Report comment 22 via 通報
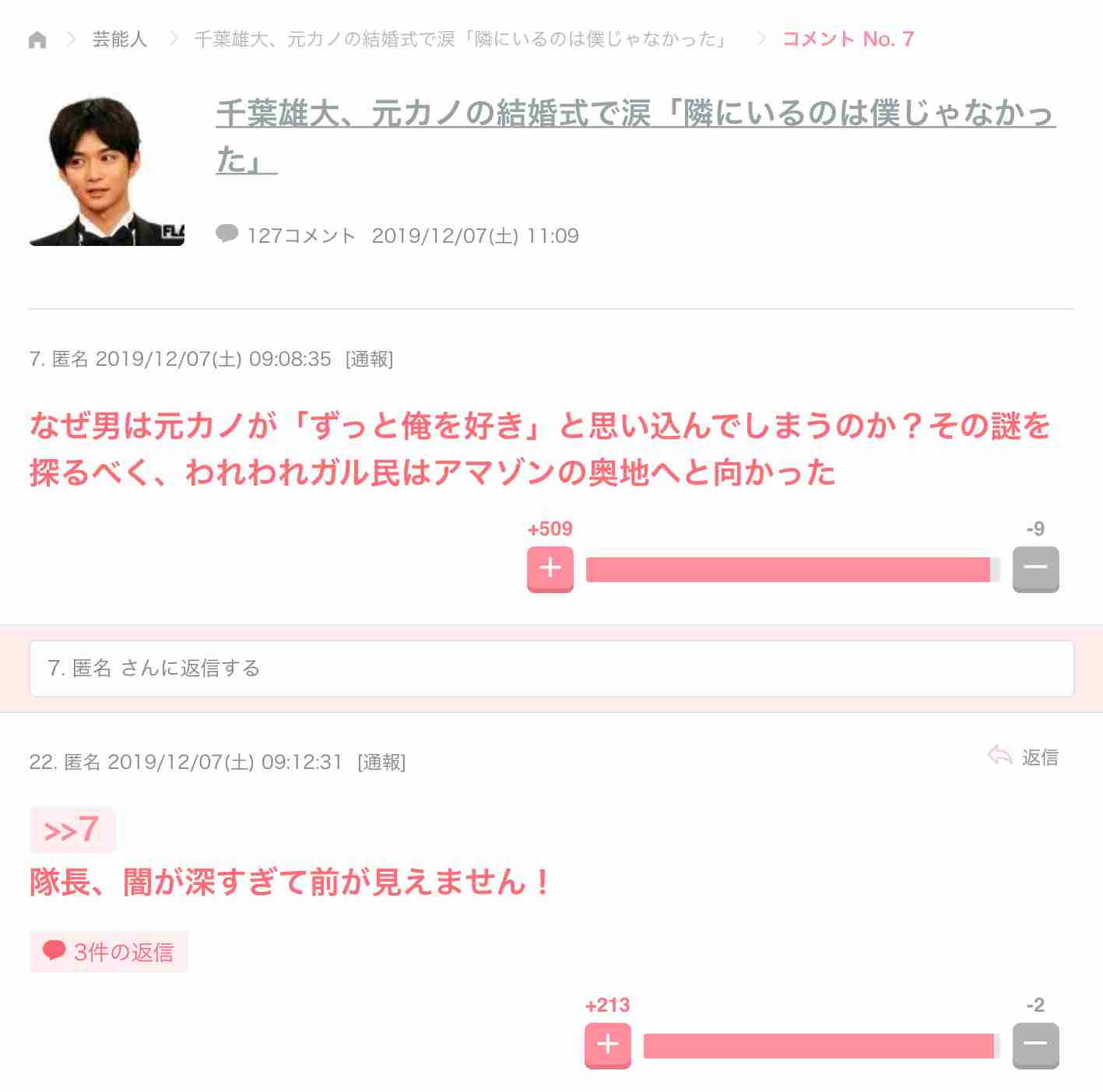The image size is (1103, 1092). coord(381,762)
